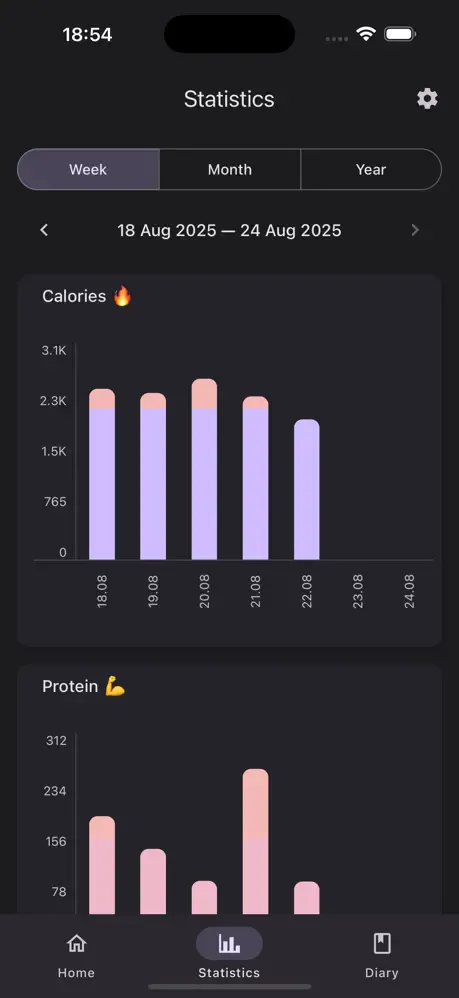The width and height of the screenshot is (459, 998).
Task: Switch to Month view
Action: click(x=230, y=169)
